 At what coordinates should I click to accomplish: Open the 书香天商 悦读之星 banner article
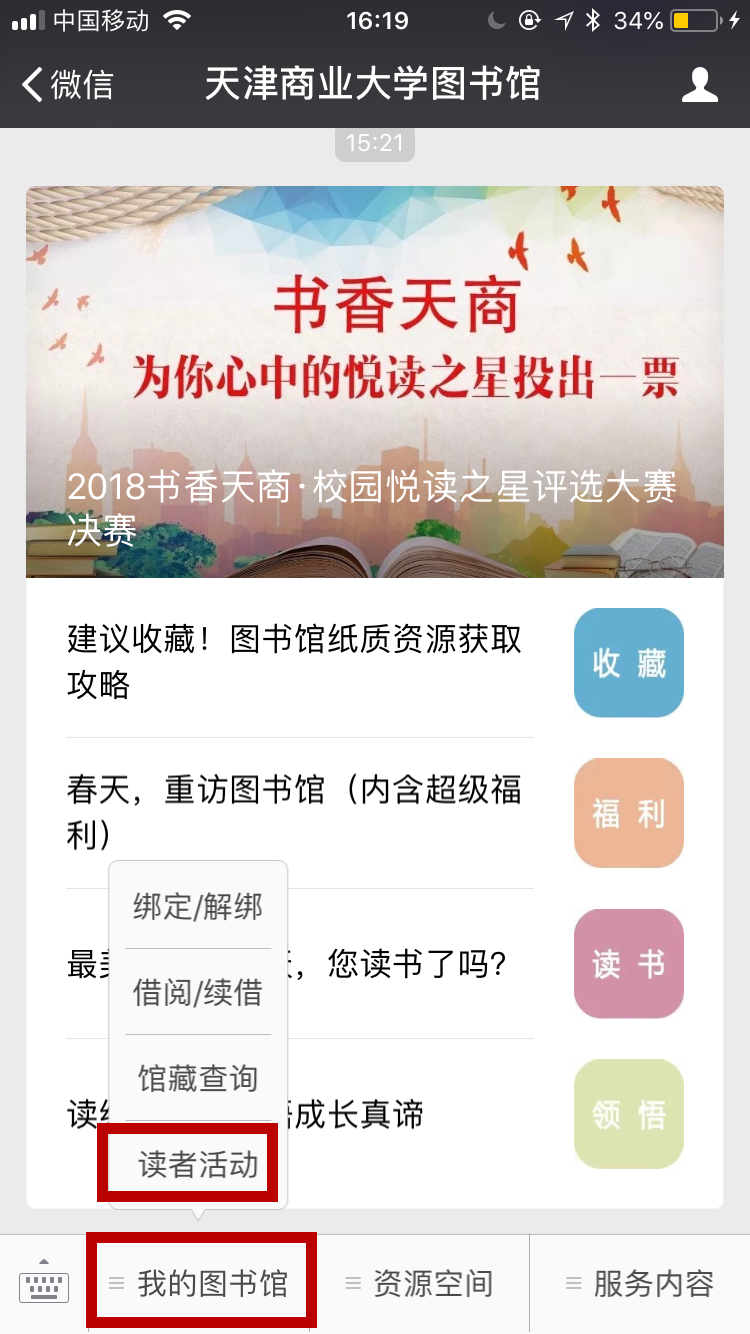click(375, 382)
